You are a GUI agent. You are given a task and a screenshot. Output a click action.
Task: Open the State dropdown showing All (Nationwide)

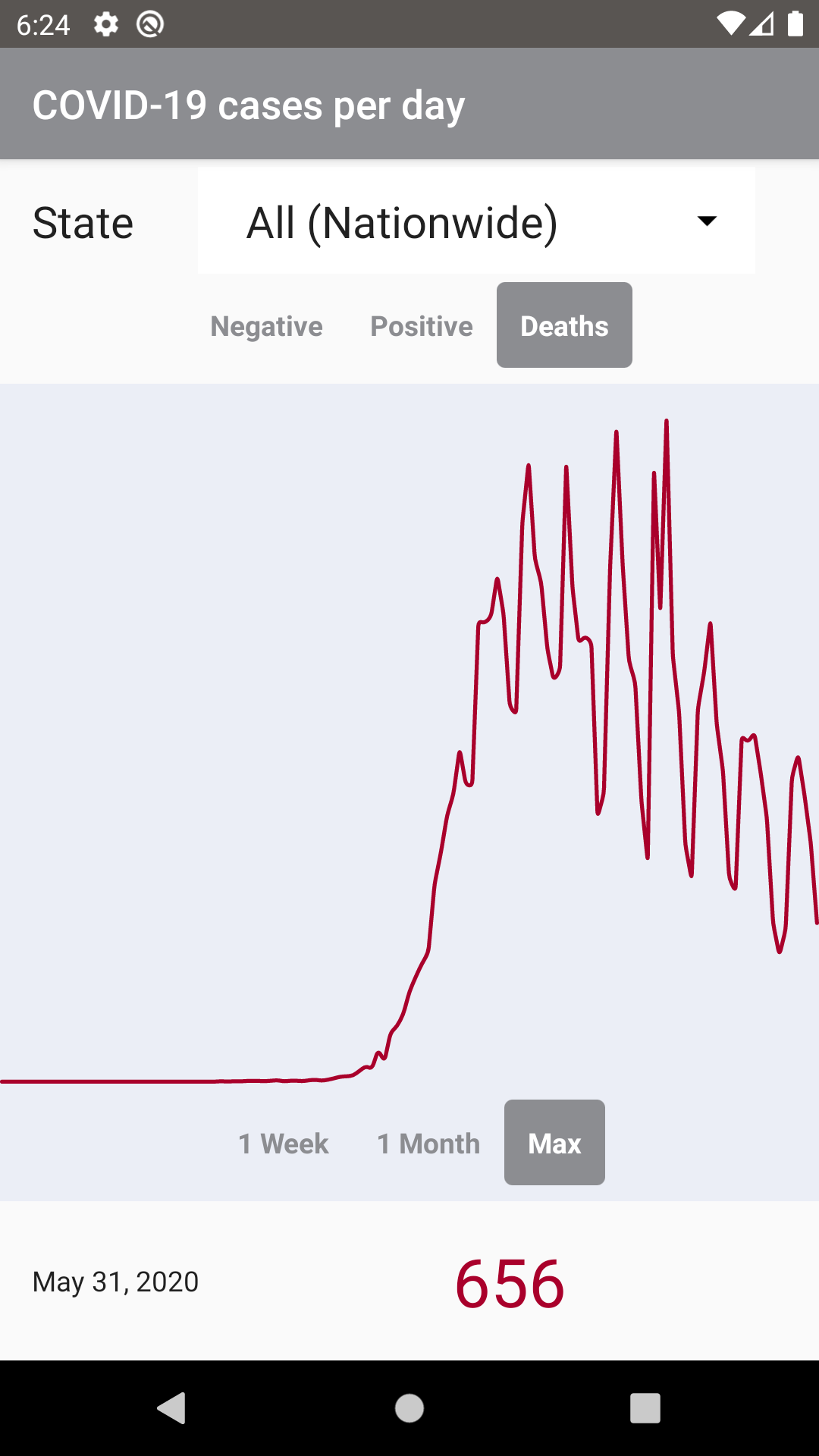(476, 222)
